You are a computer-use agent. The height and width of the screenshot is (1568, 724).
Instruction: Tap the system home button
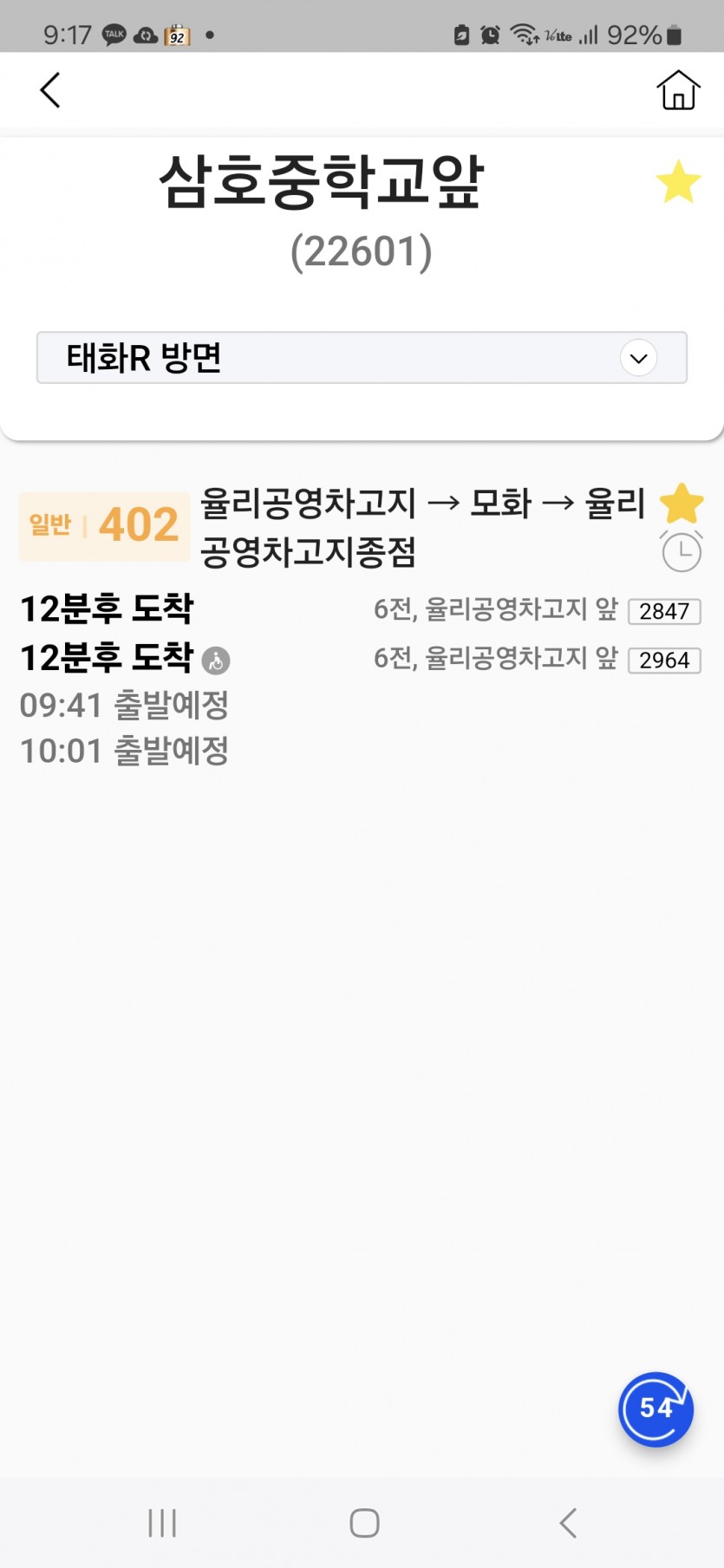pyautogui.click(x=364, y=1523)
